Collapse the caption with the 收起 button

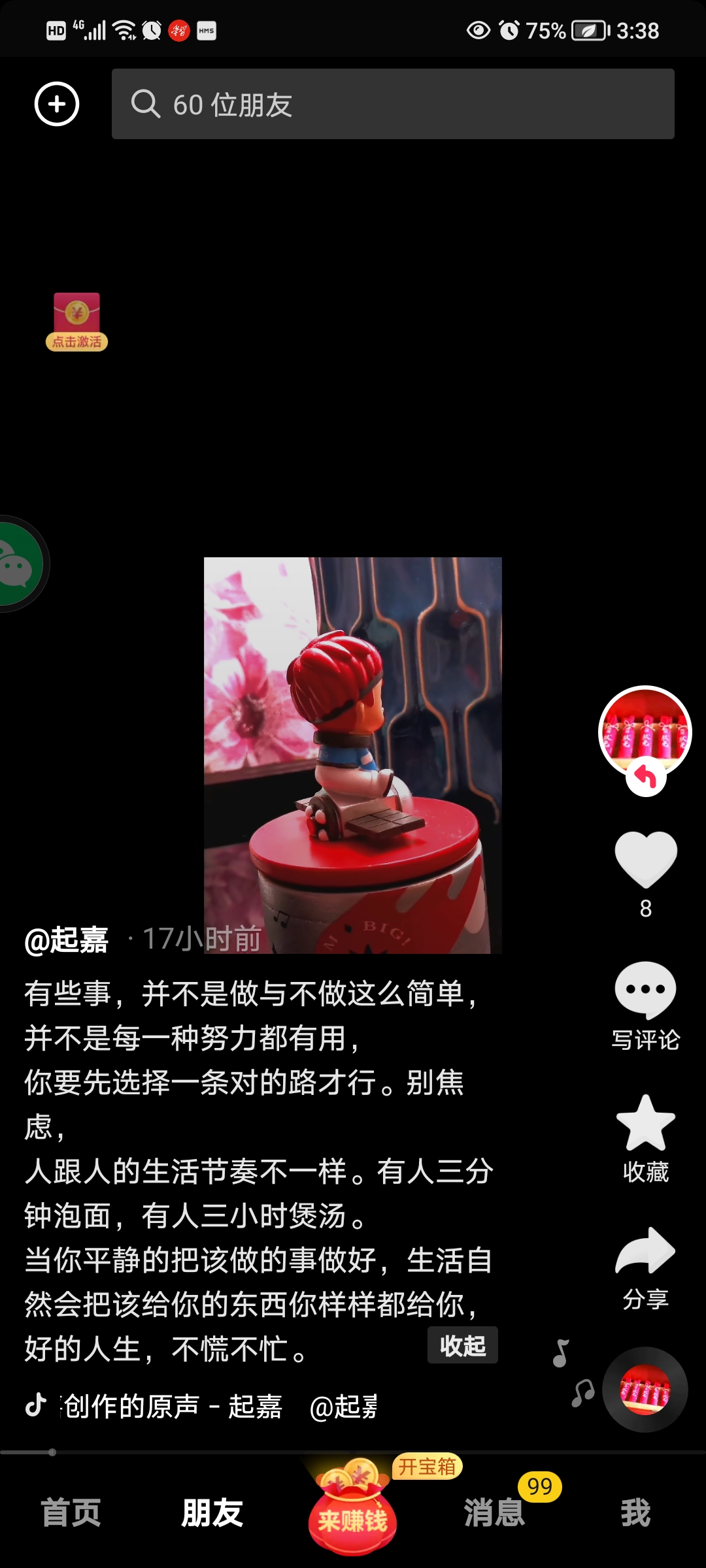[462, 1344]
